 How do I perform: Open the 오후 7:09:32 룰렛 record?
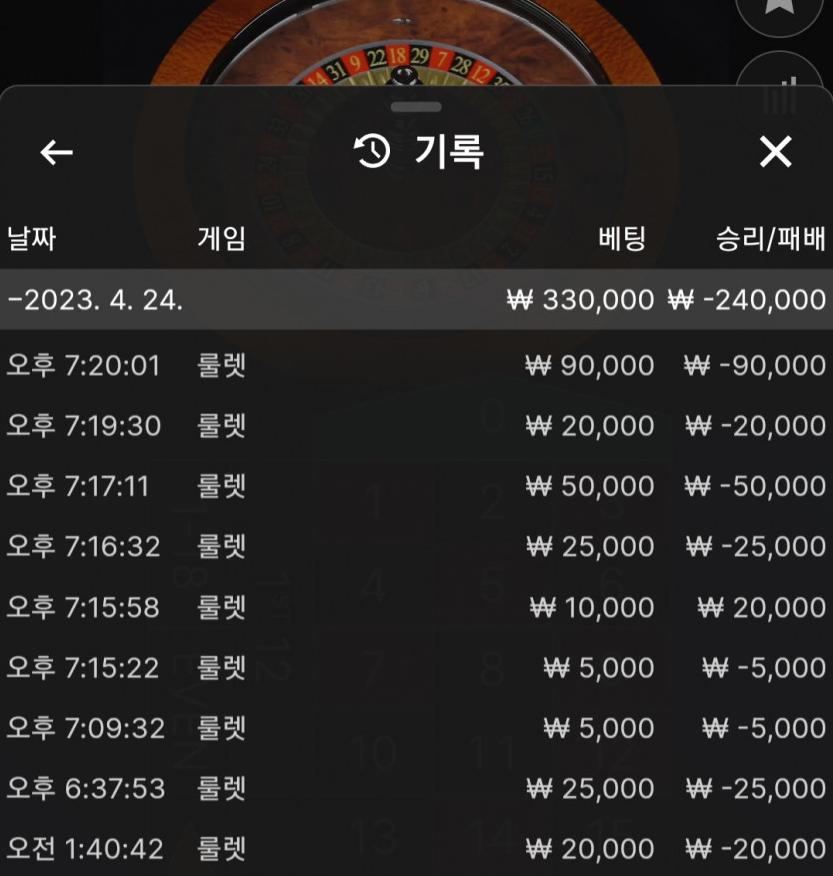click(416, 728)
